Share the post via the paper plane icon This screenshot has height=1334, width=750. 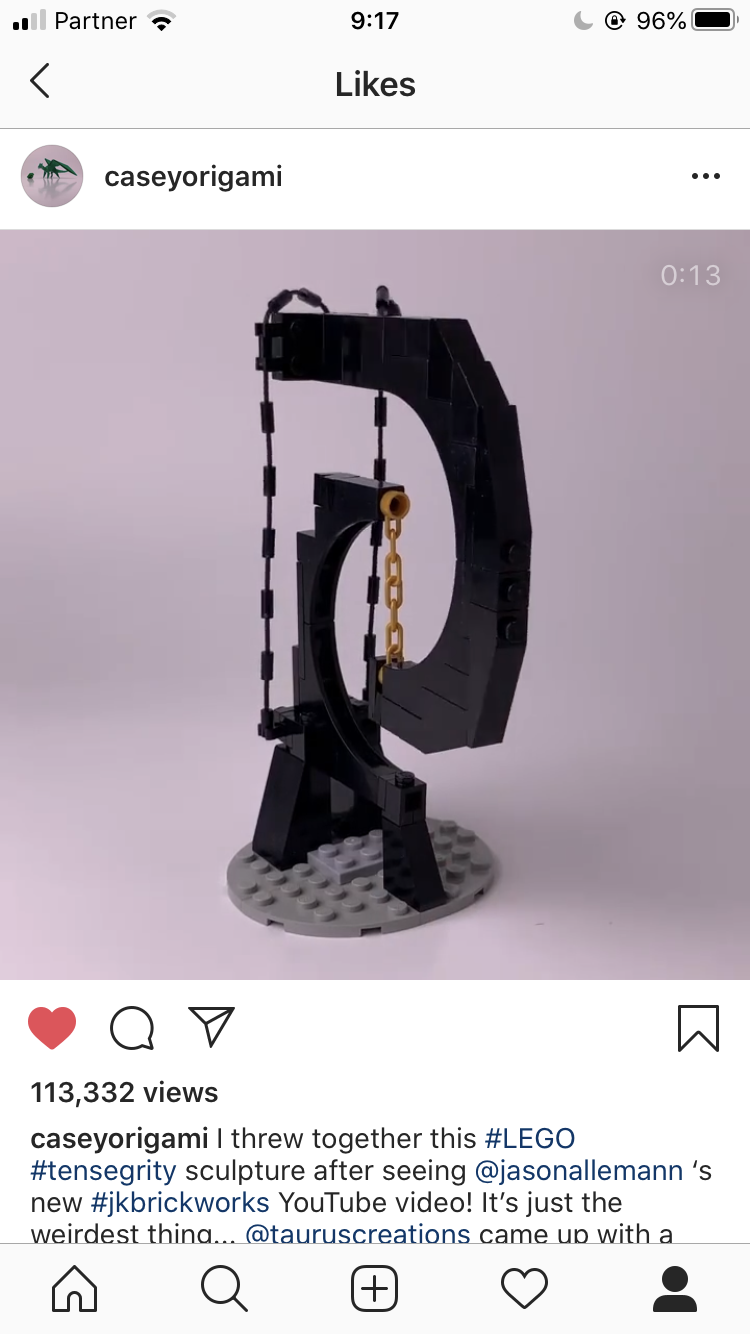[x=211, y=1027]
